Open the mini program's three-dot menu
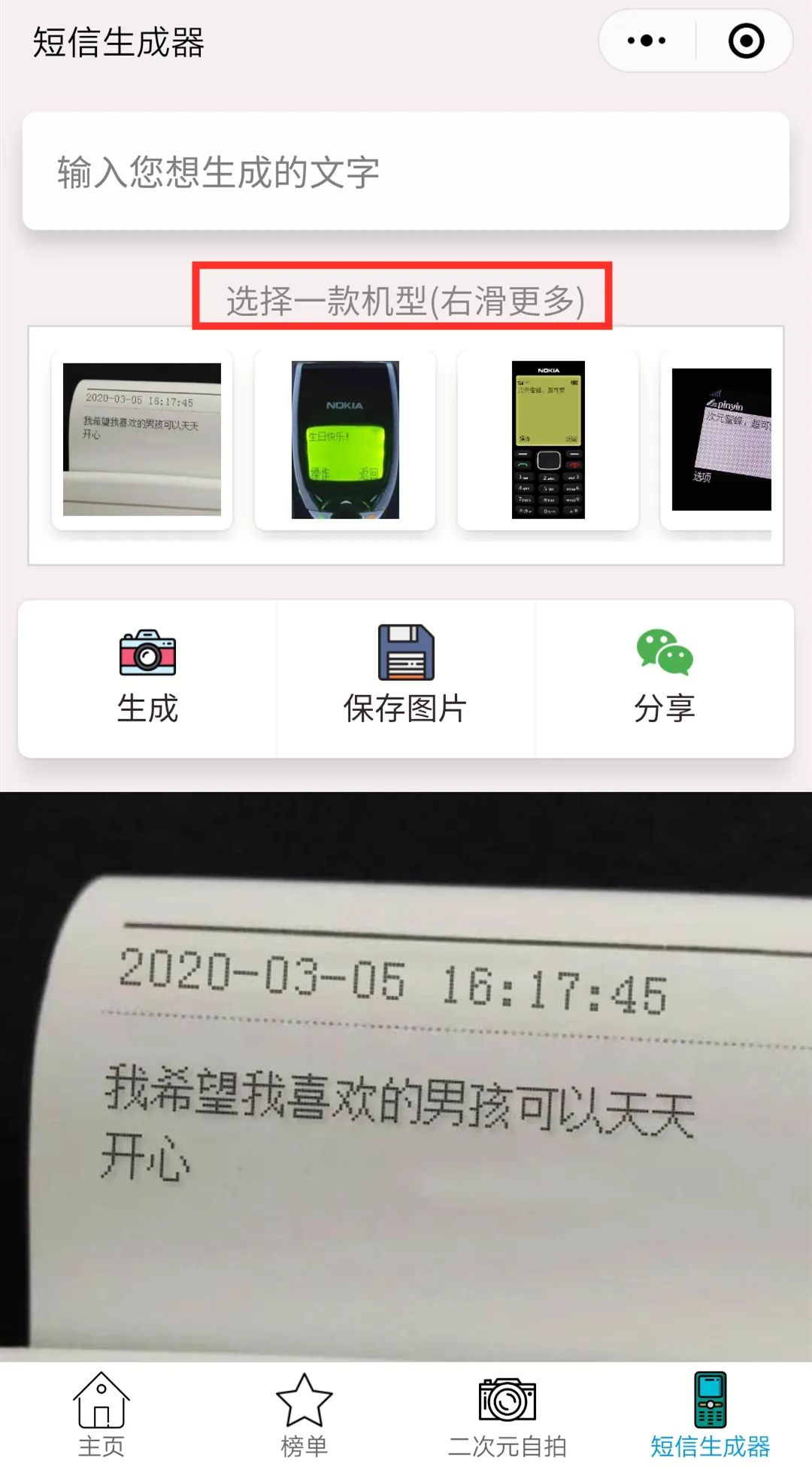 point(647,41)
